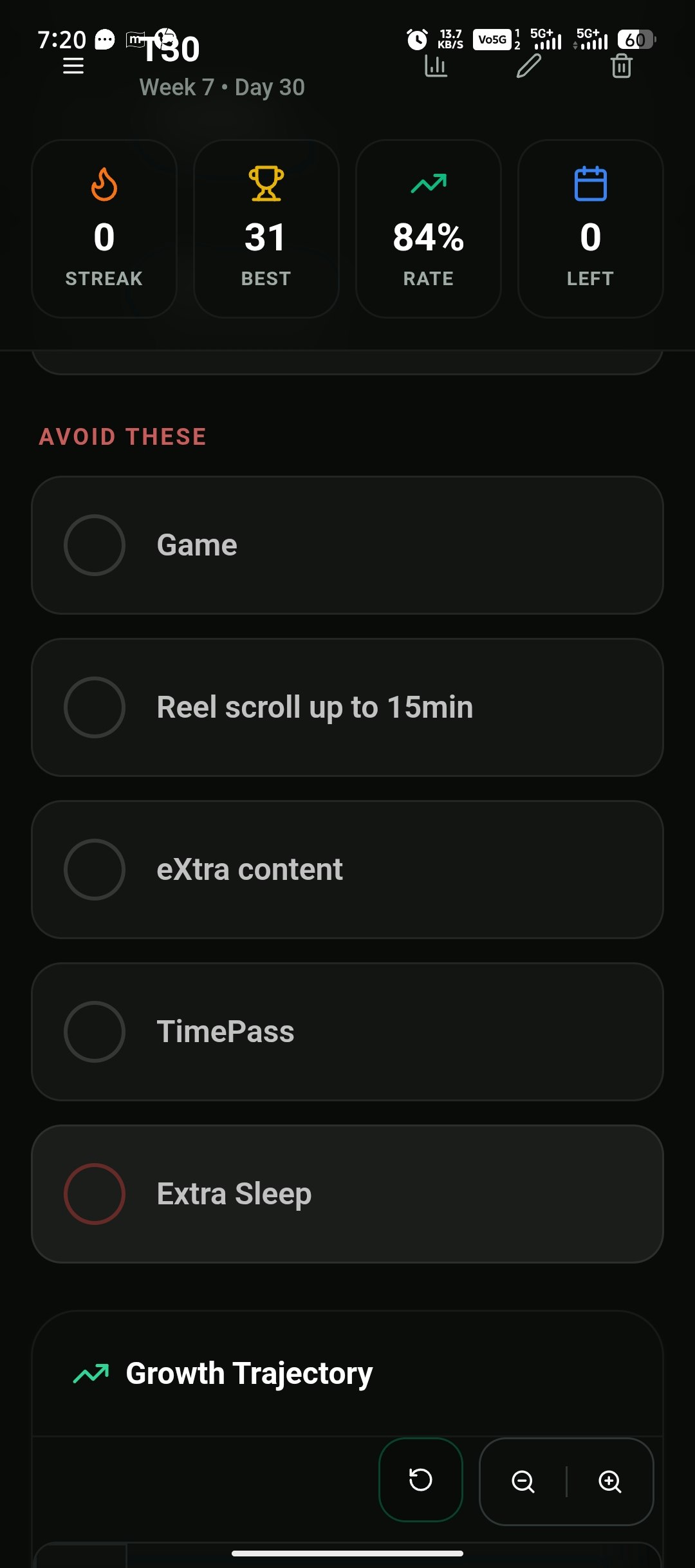Screen dimensions: 695x1568
Task: Open the statistics chart icon
Action: (436, 66)
